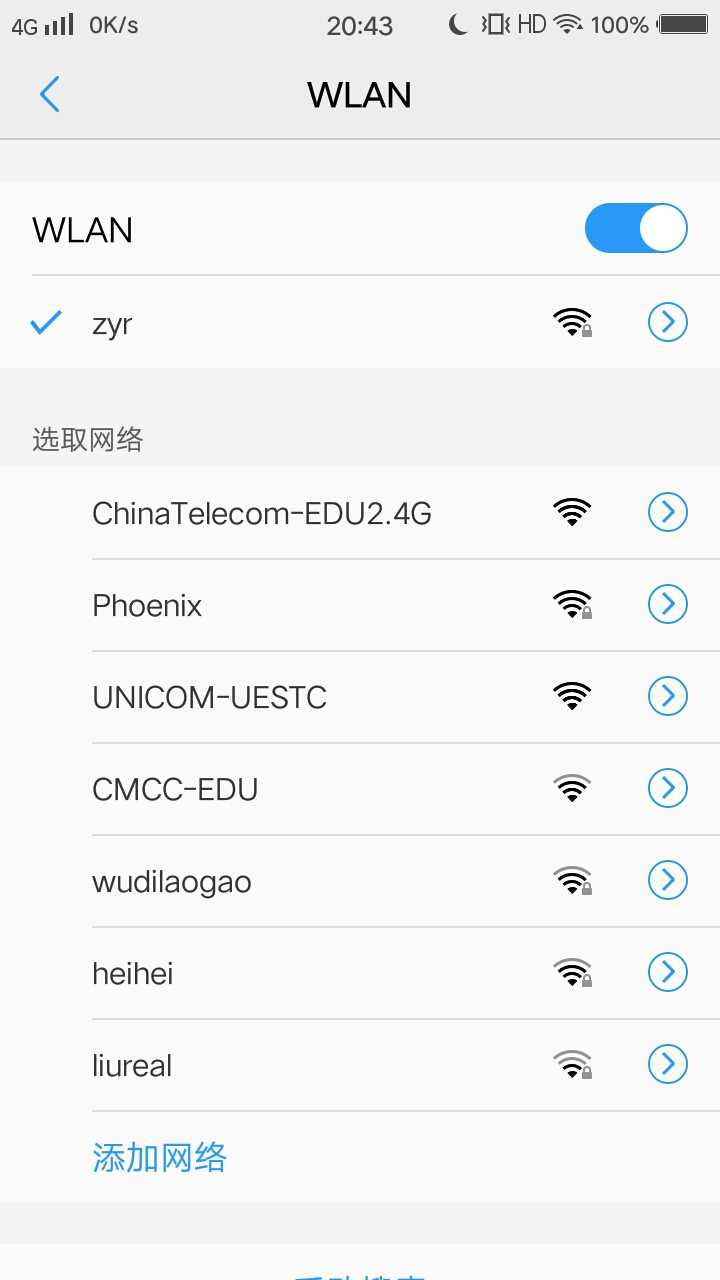The width and height of the screenshot is (720, 1280).
Task: Select the Phoenix network
Action: coord(147,606)
